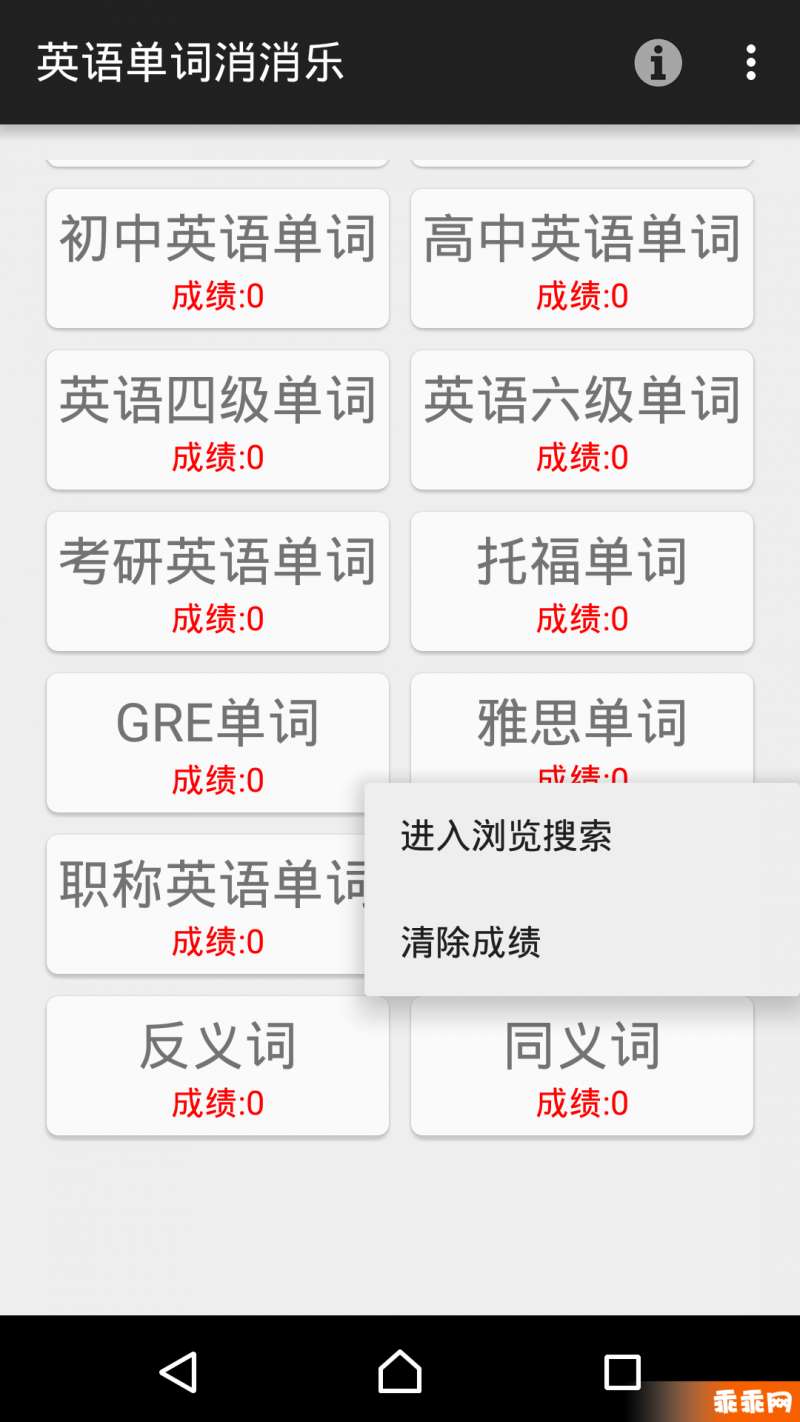The height and width of the screenshot is (1422, 800).
Task: Open 高中英语单词 word set
Action: pyautogui.click(x=582, y=258)
